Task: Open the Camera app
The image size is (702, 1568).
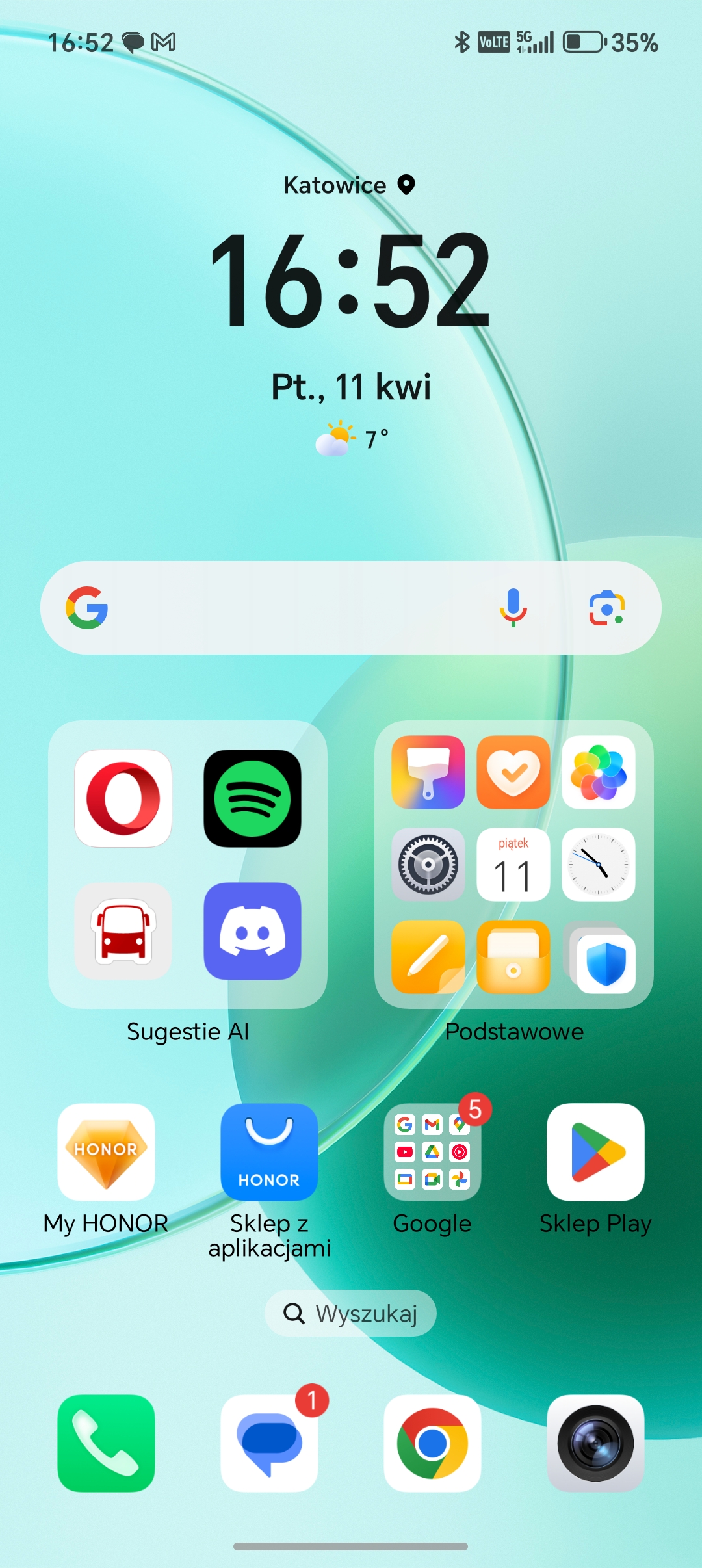Action: click(595, 1443)
